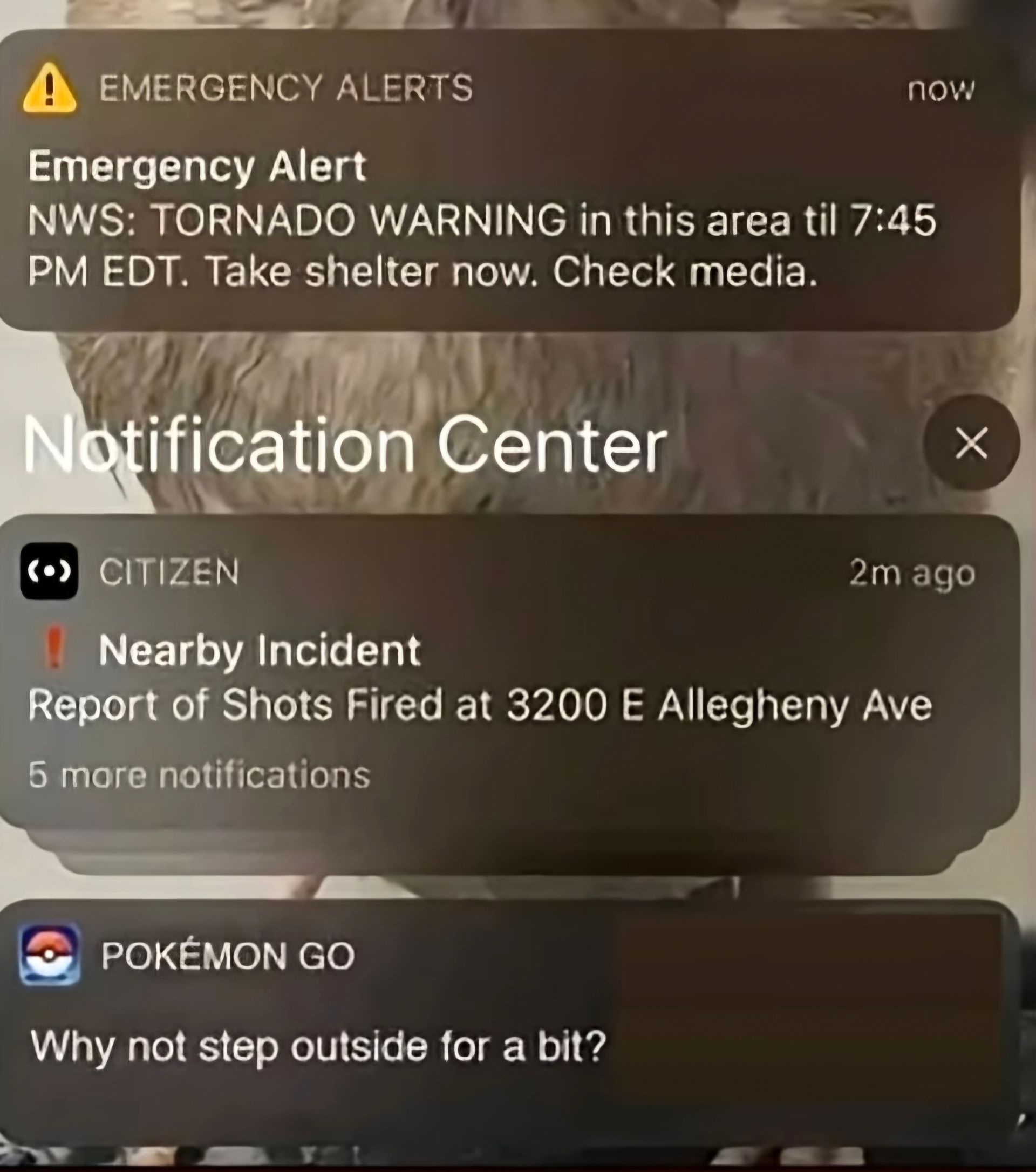Clear all notifications with the X button
The height and width of the screenshot is (1172, 1036).
971,442
